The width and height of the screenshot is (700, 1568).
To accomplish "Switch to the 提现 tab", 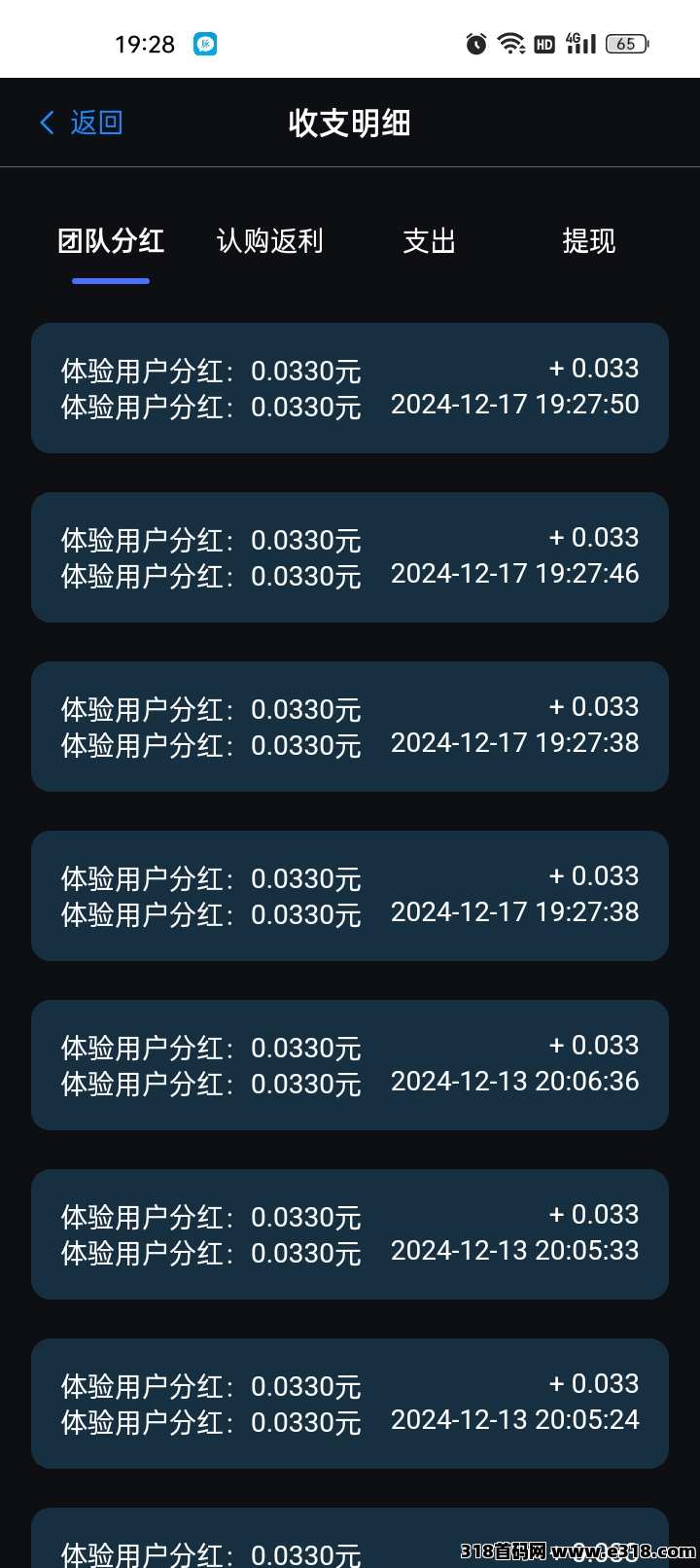I will click(588, 241).
